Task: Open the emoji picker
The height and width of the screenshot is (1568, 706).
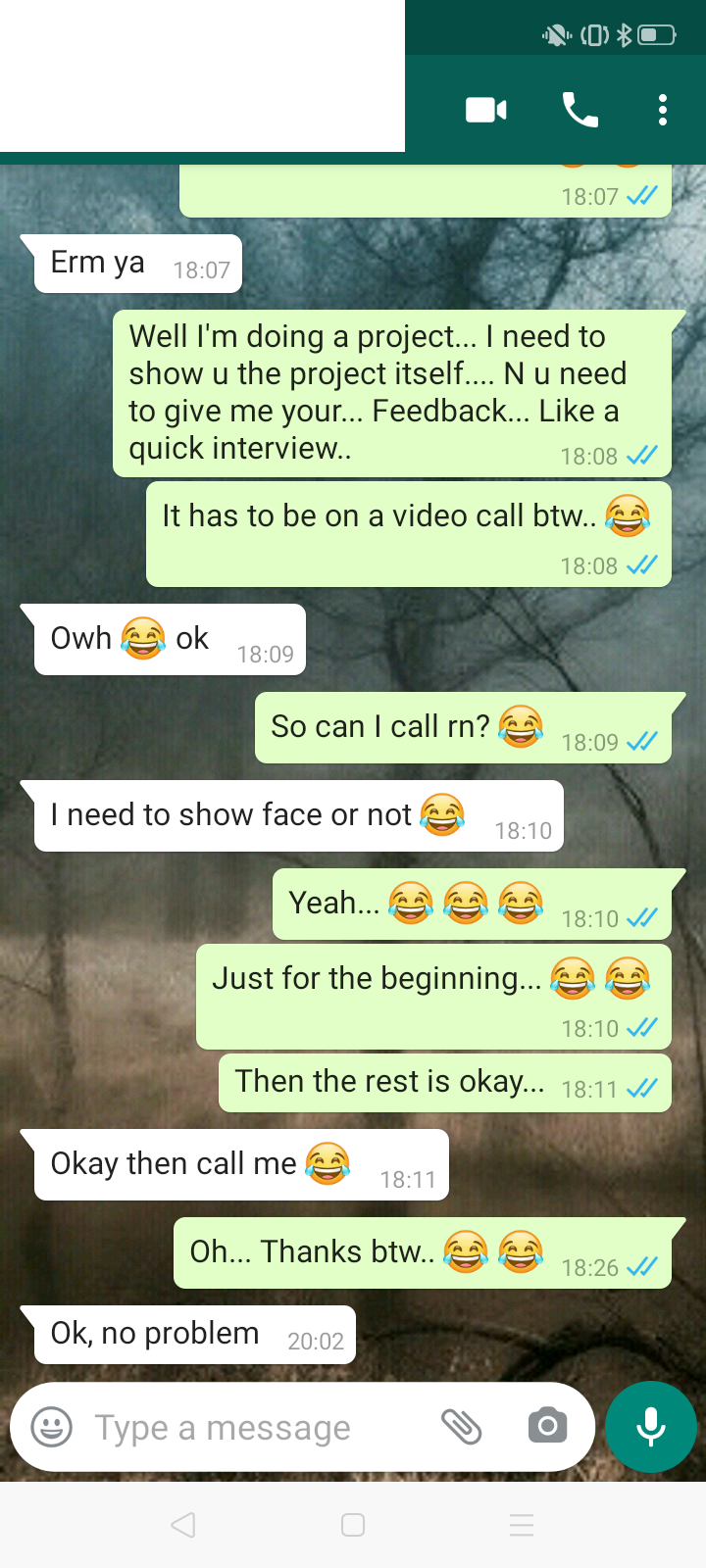Action: 52,1427
